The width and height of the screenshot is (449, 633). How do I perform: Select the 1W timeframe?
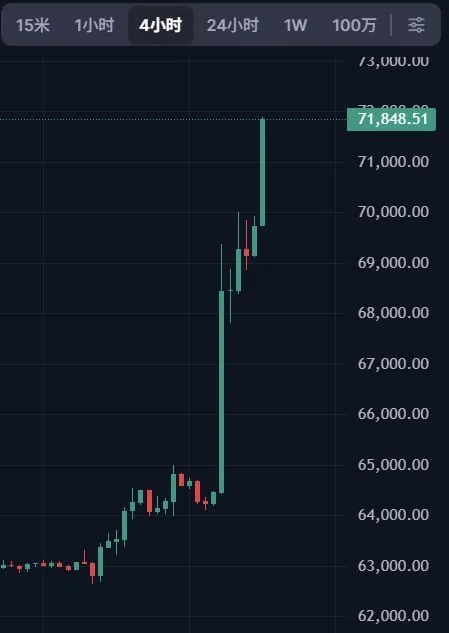(296, 25)
